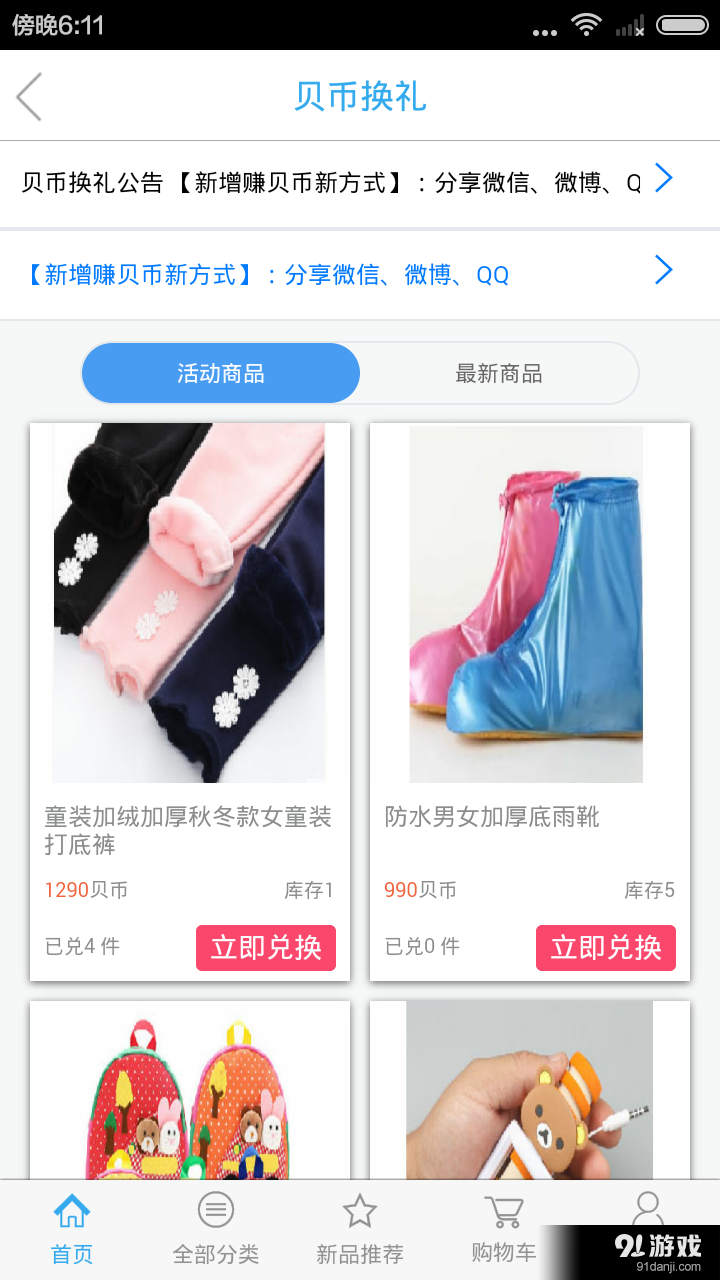
Task: Click the back arrow at top left
Action: tap(28, 97)
